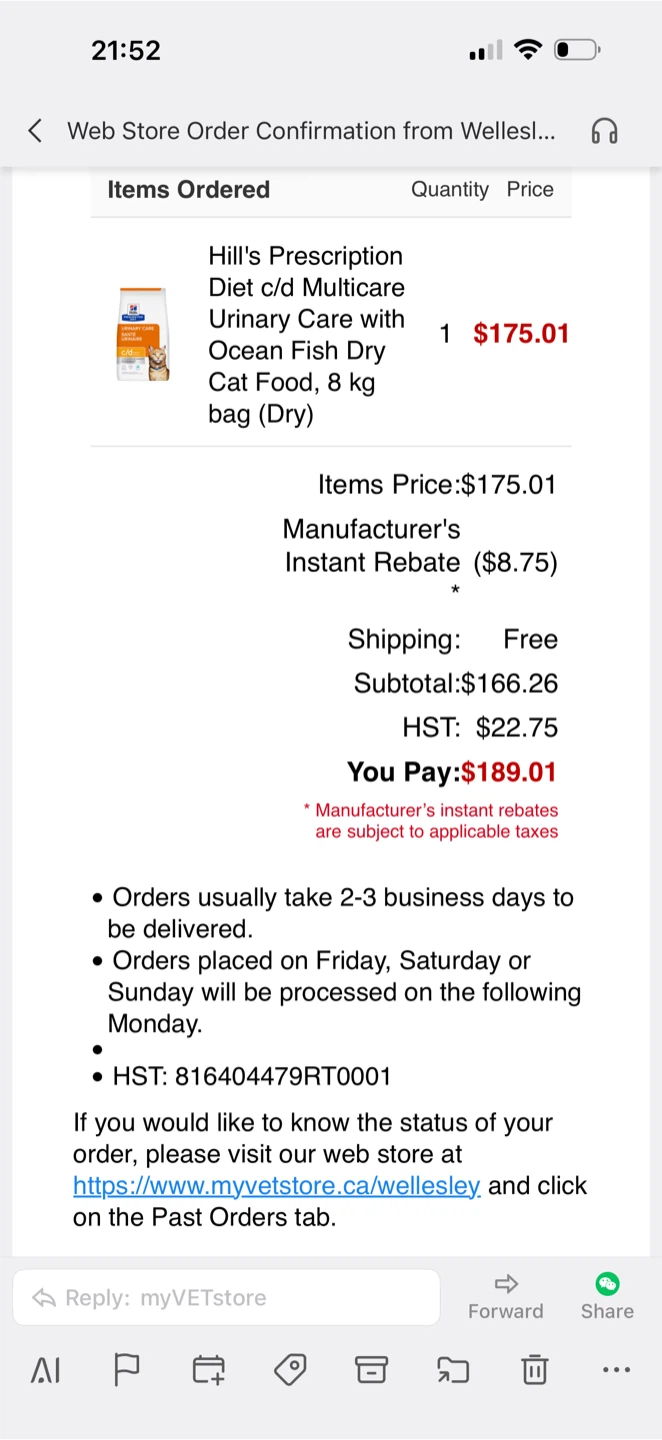Screen dimensions: 662x1440
Task: Forward this email
Action: coord(506,1297)
